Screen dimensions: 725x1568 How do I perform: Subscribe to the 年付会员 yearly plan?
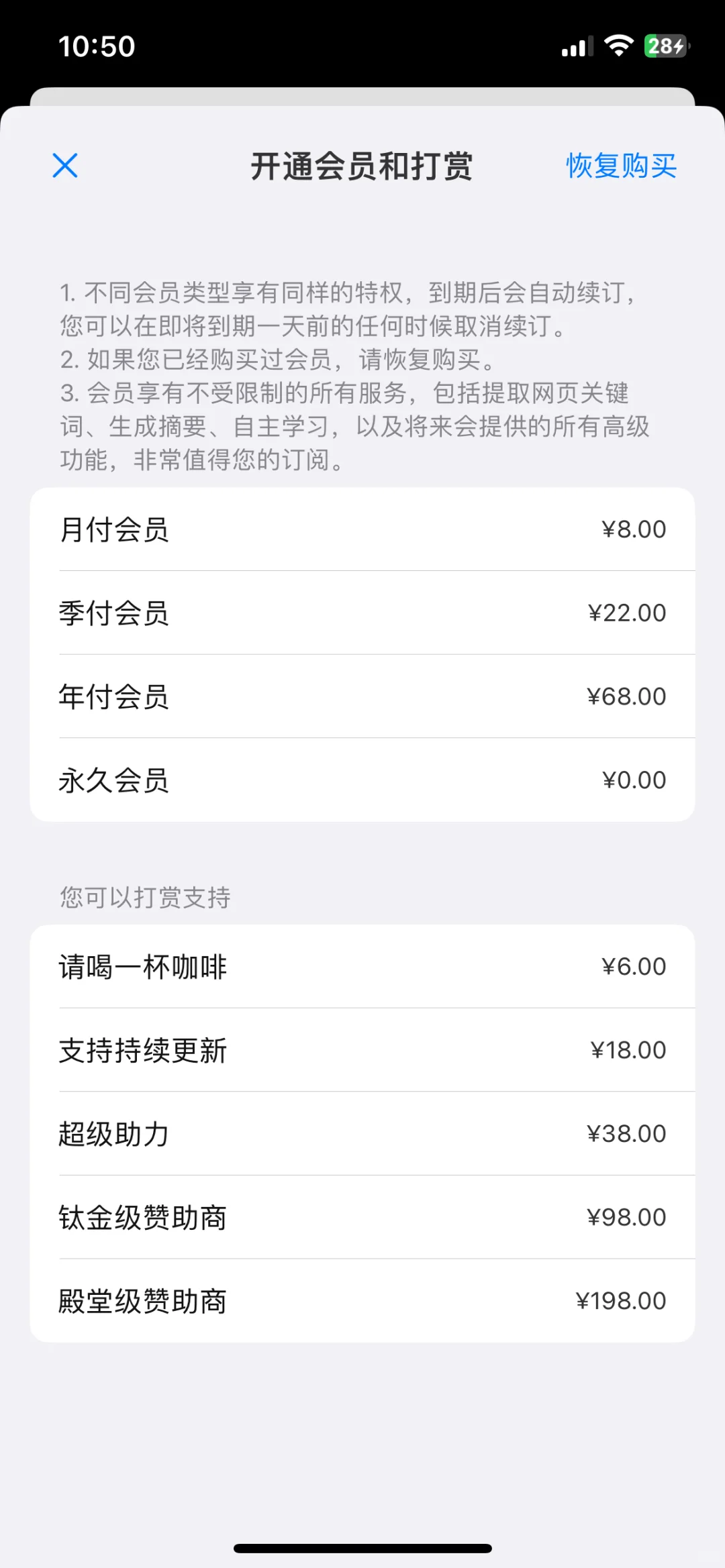(x=362, y=696)
